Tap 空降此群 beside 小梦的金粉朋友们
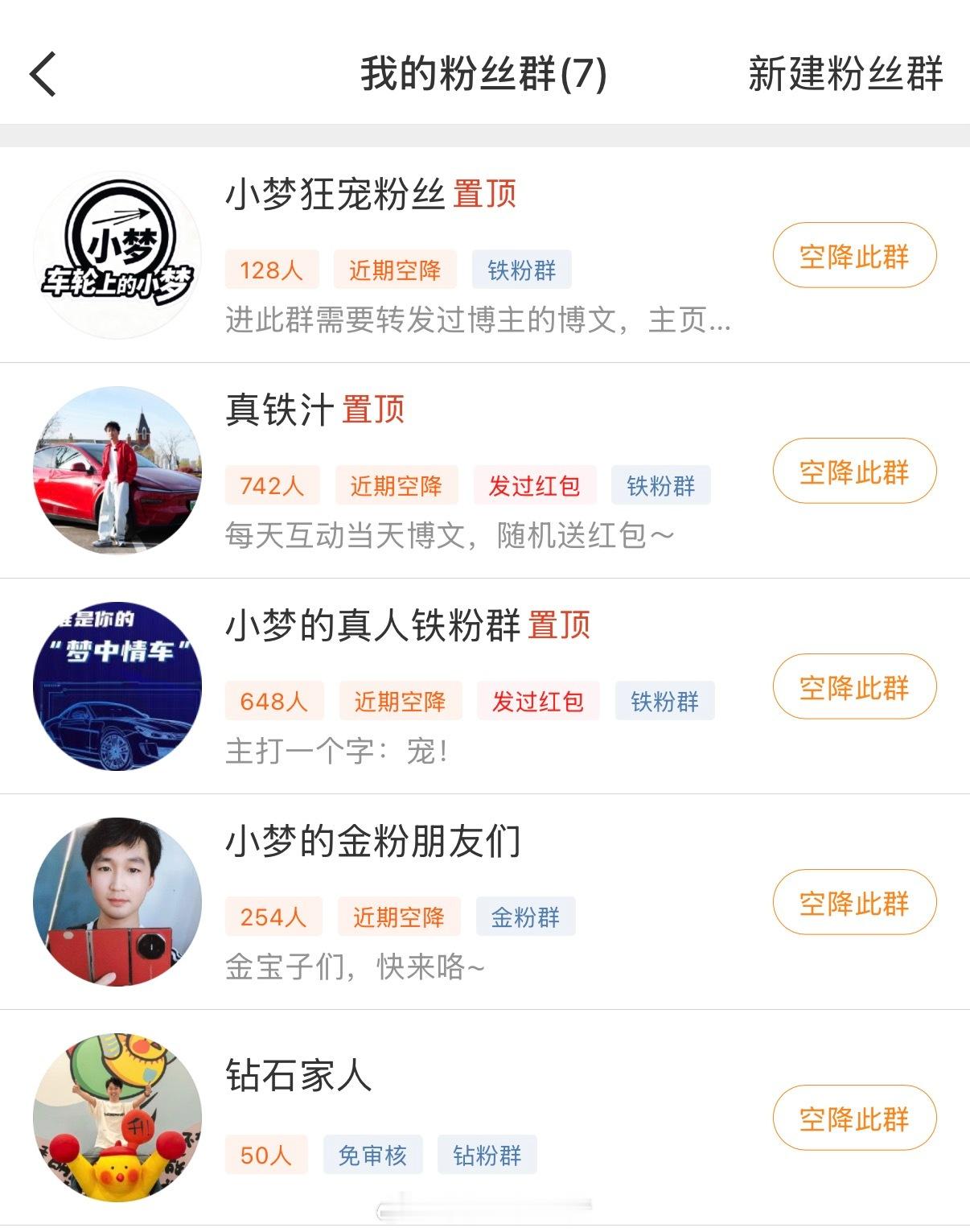 854,903
